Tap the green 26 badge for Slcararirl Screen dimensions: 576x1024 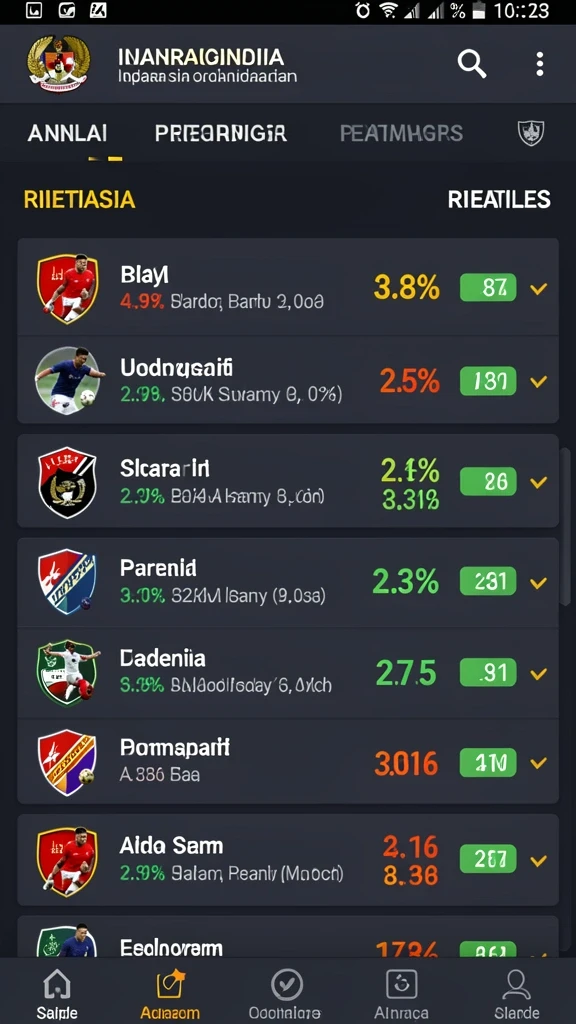pos(488,482)
